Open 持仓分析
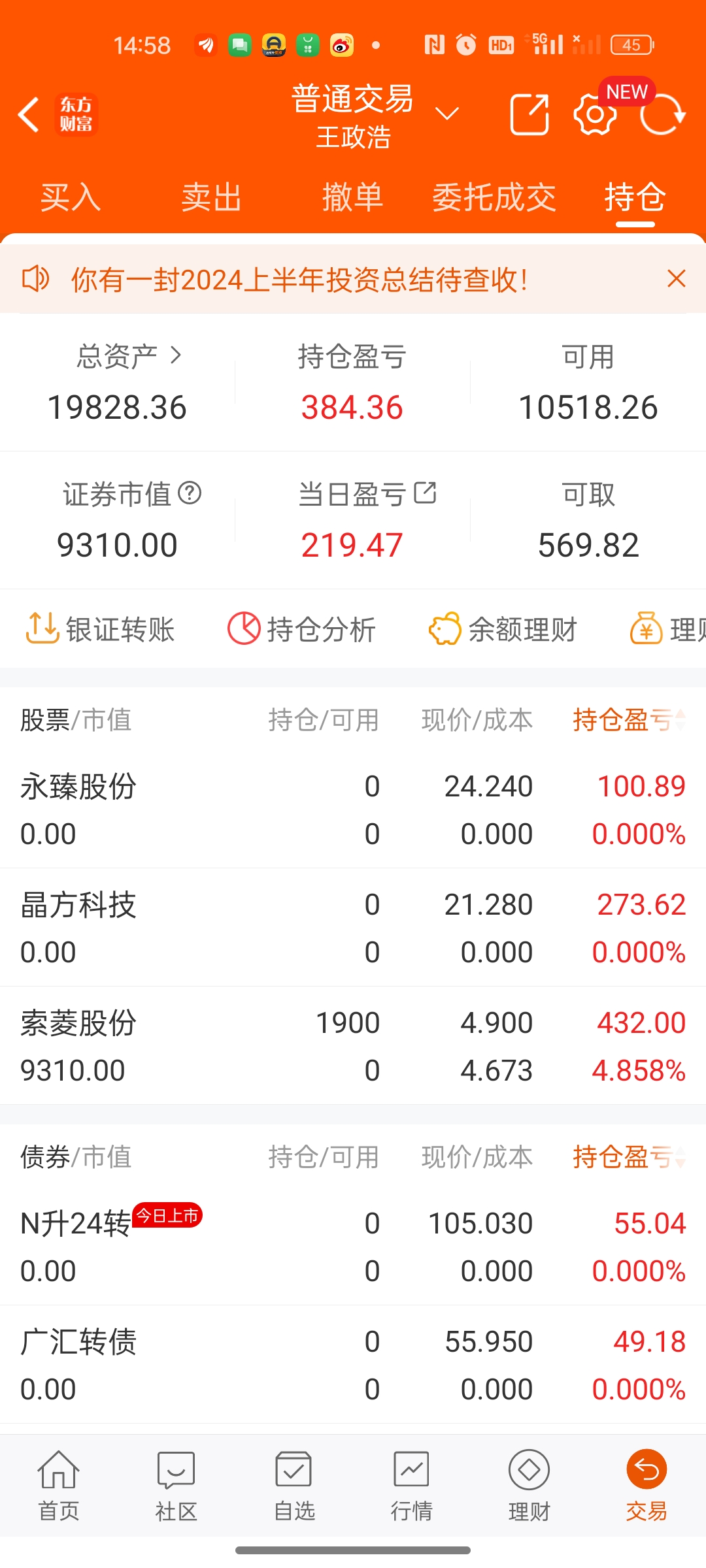The image size is (706, 1568). (x=301, y=629)
